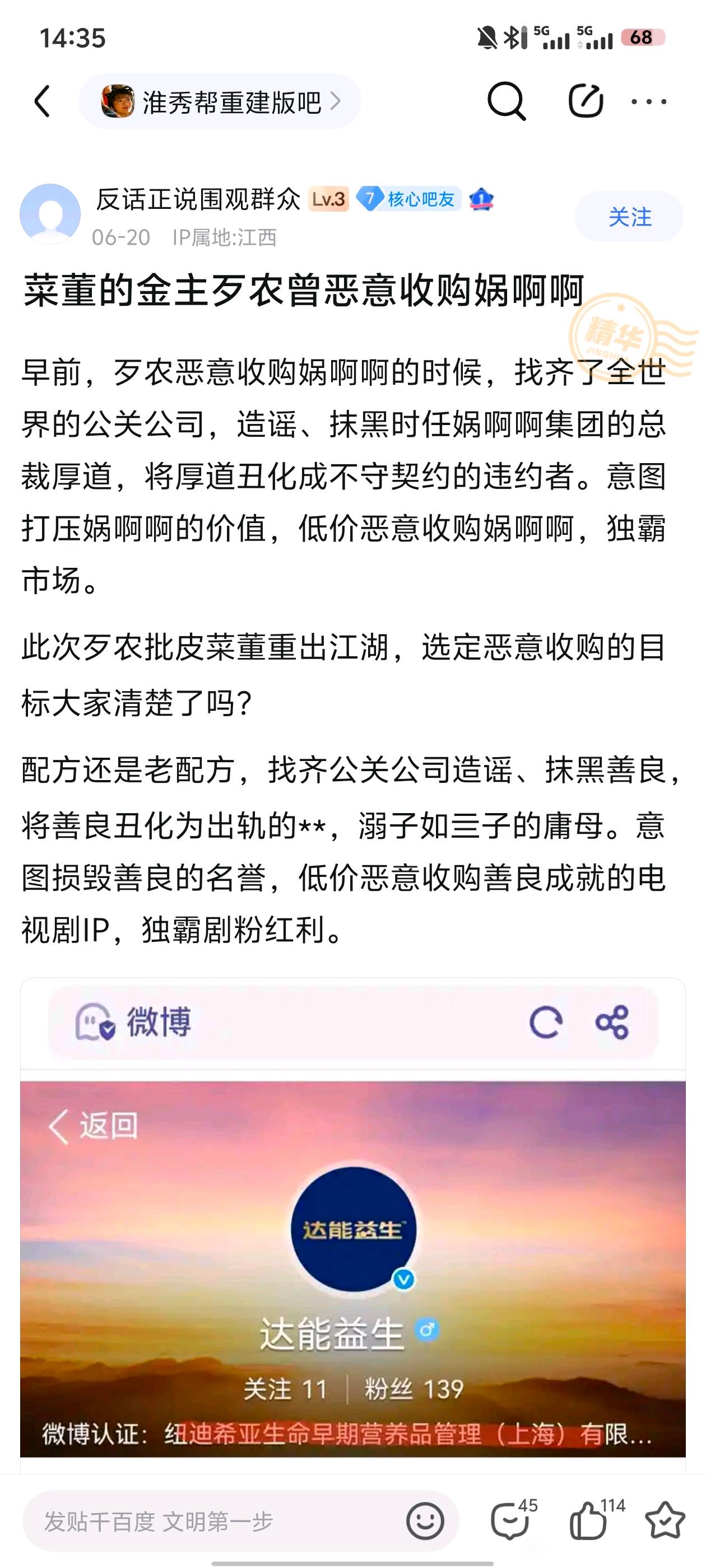Image resolution: width=706 pixels, height=1568 pixels.
Task: Like the post with thumbs-up icon
Action: 588,1521
